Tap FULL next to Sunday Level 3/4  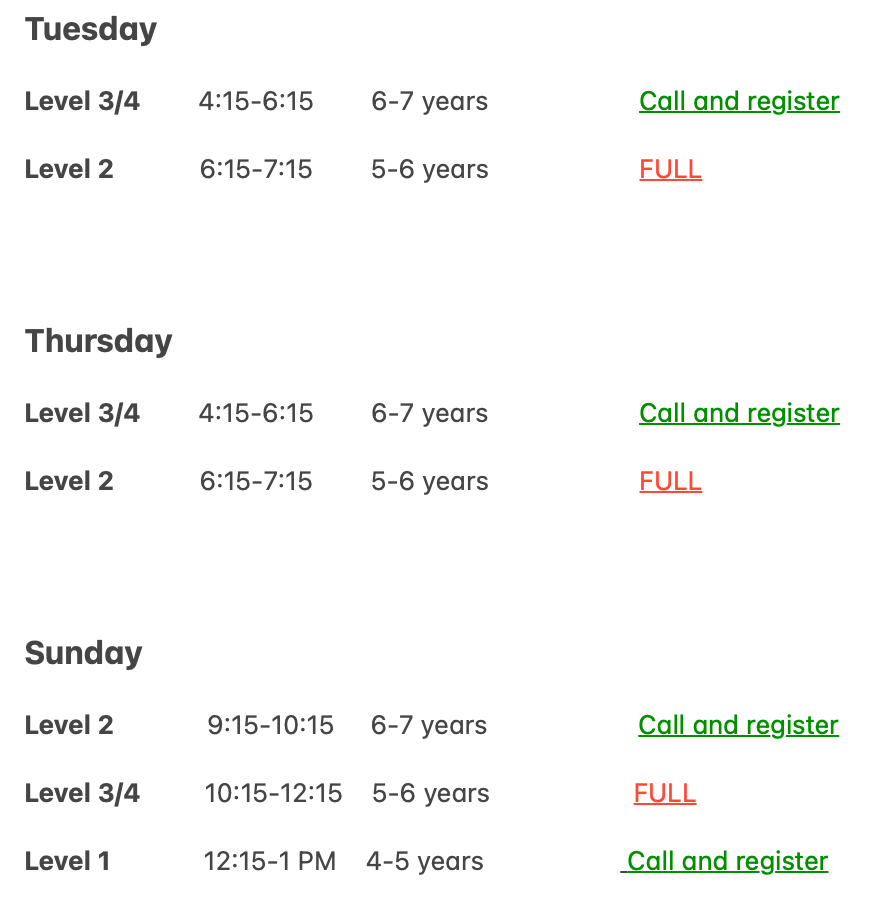[x=664, y=793]
